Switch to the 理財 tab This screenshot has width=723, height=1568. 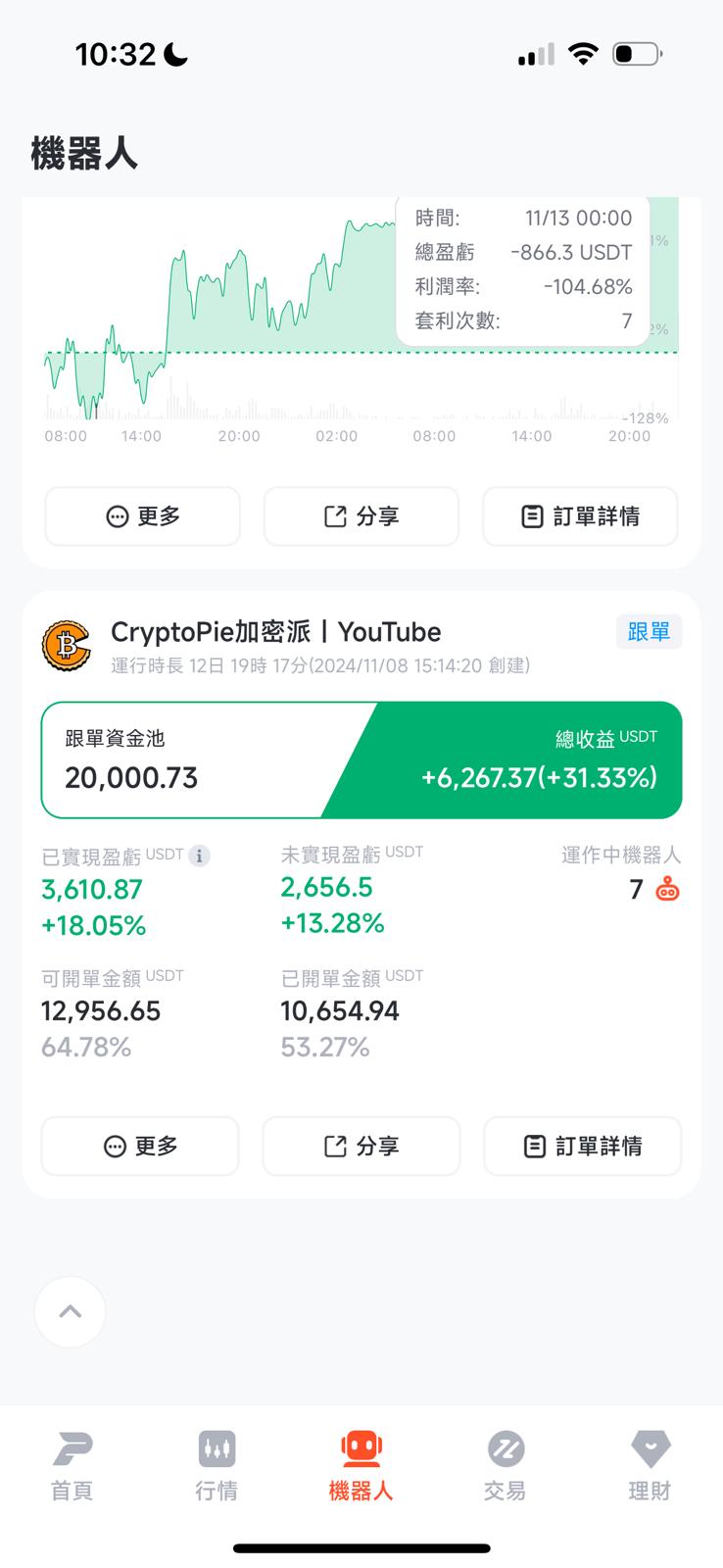click(650, 1466)
